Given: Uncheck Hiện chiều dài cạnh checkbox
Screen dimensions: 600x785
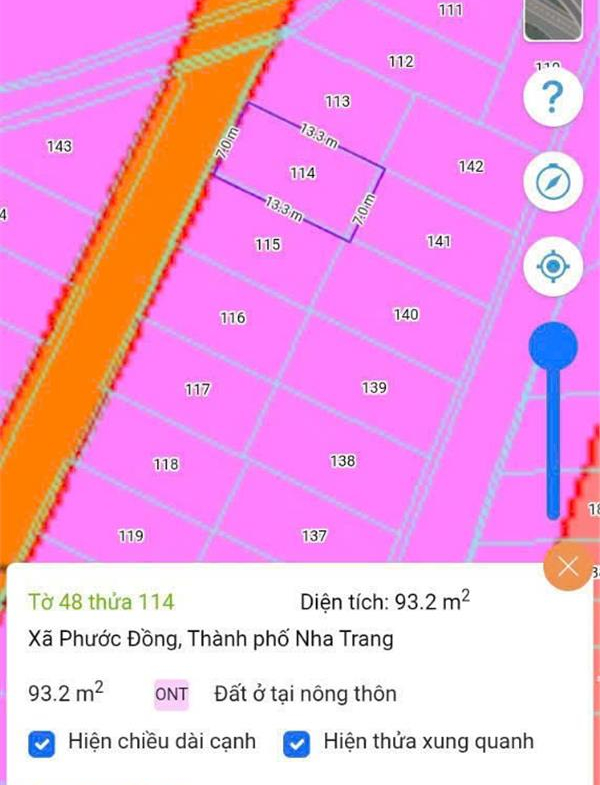Looking at the screenshot, I should click(x=42, y=743).
